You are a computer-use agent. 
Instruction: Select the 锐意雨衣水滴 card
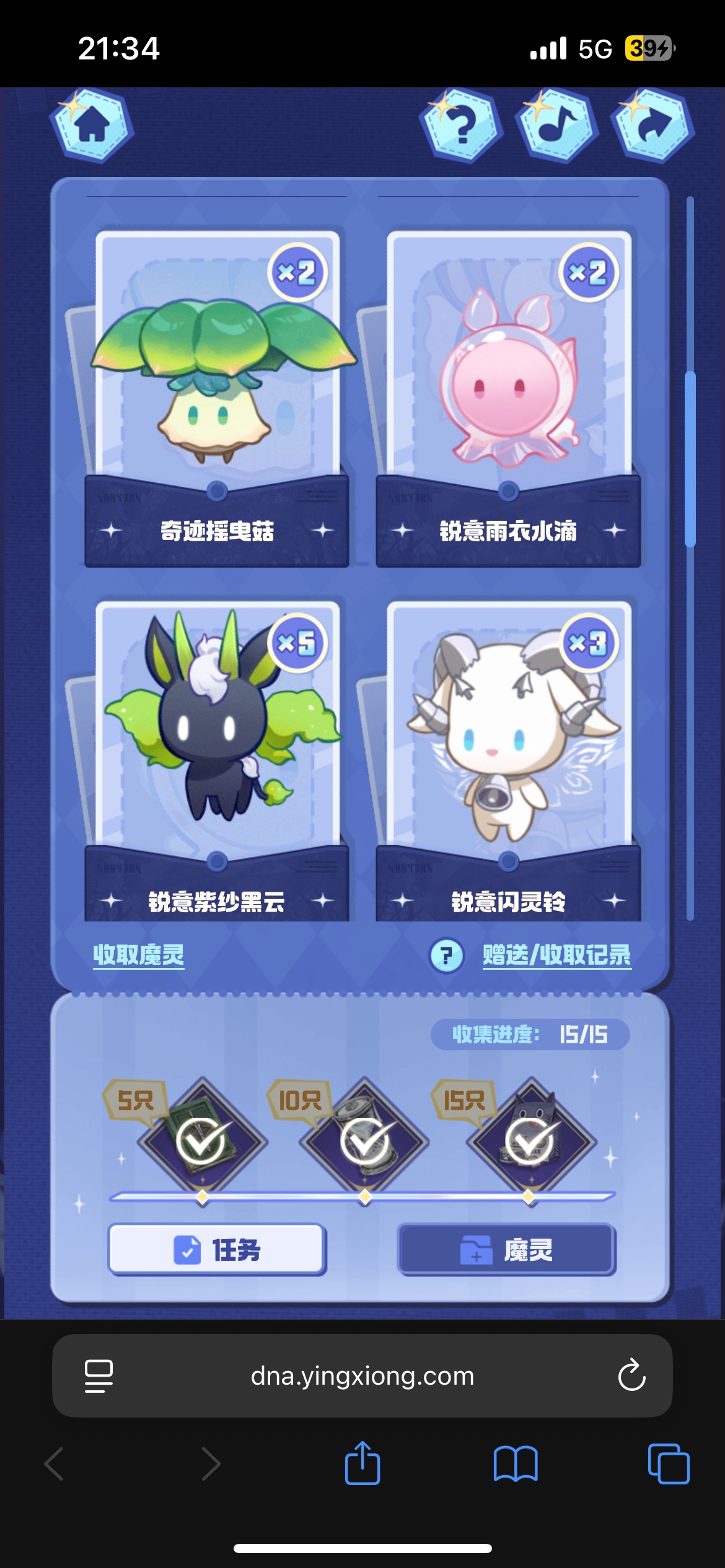(x=508, y=396)
